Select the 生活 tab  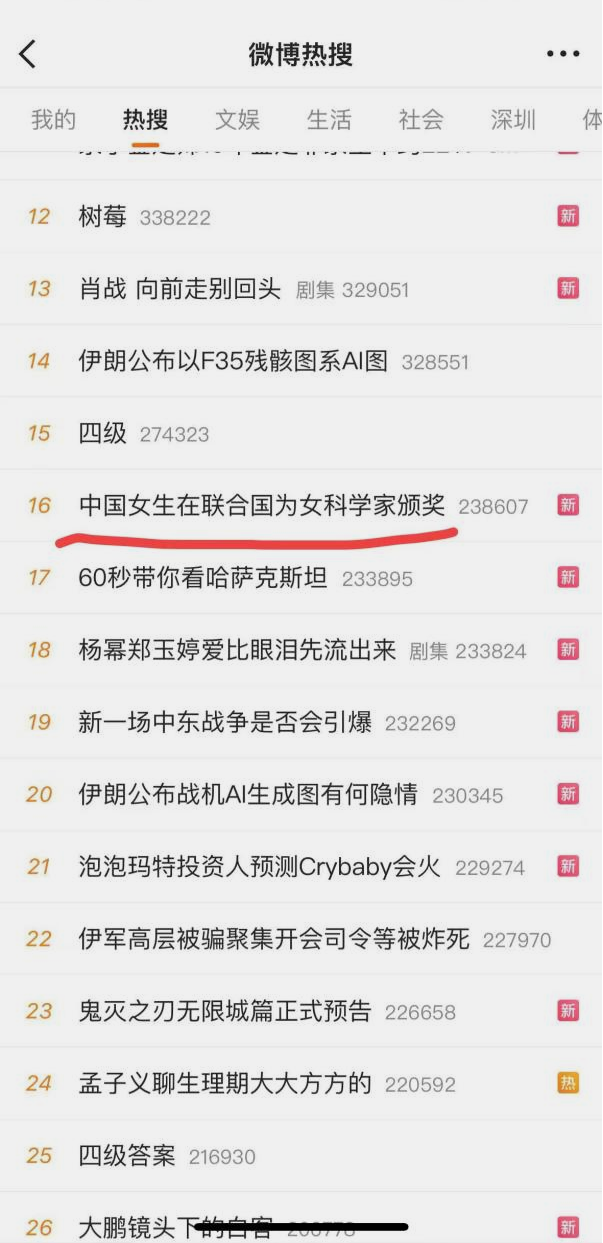(x=329, y=120)
